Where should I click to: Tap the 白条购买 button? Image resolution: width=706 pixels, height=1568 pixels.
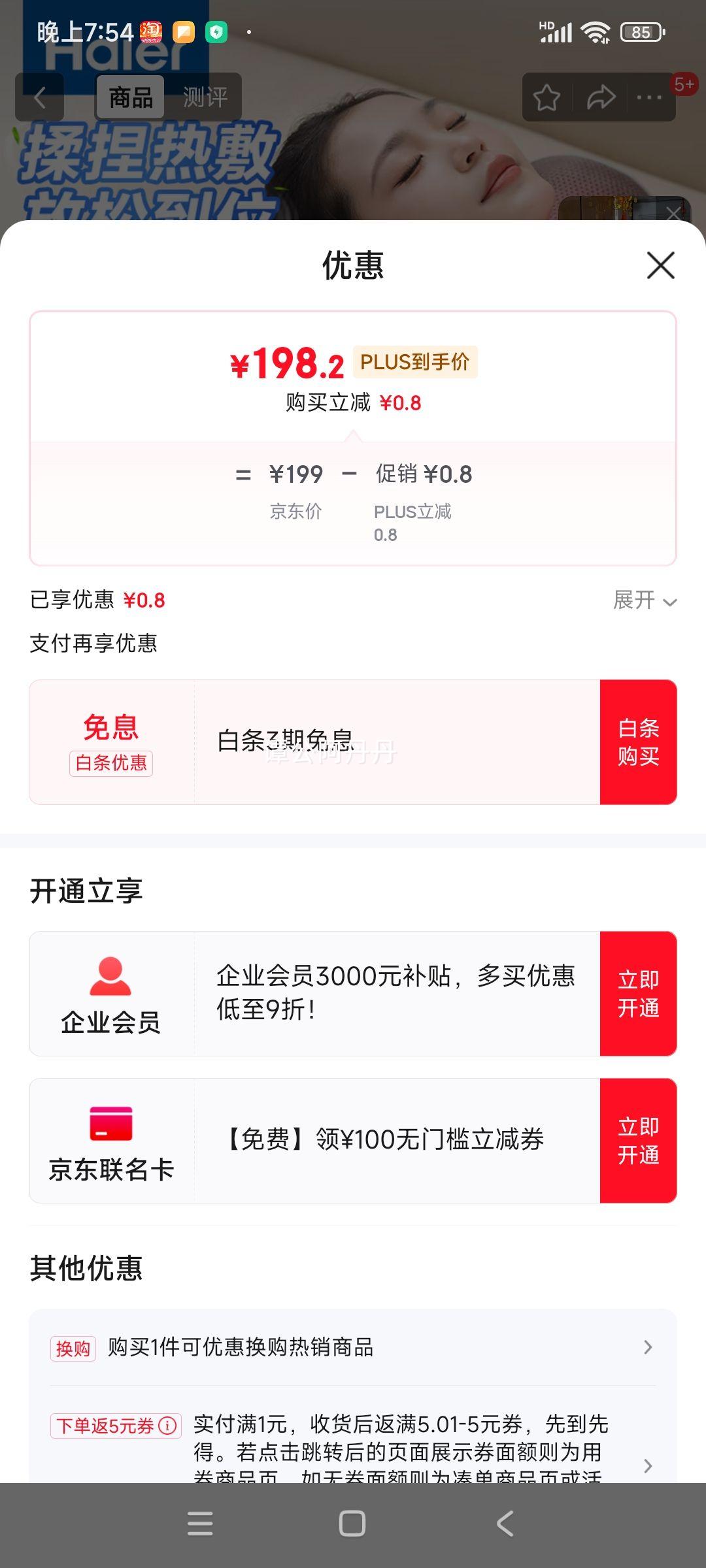638,742
